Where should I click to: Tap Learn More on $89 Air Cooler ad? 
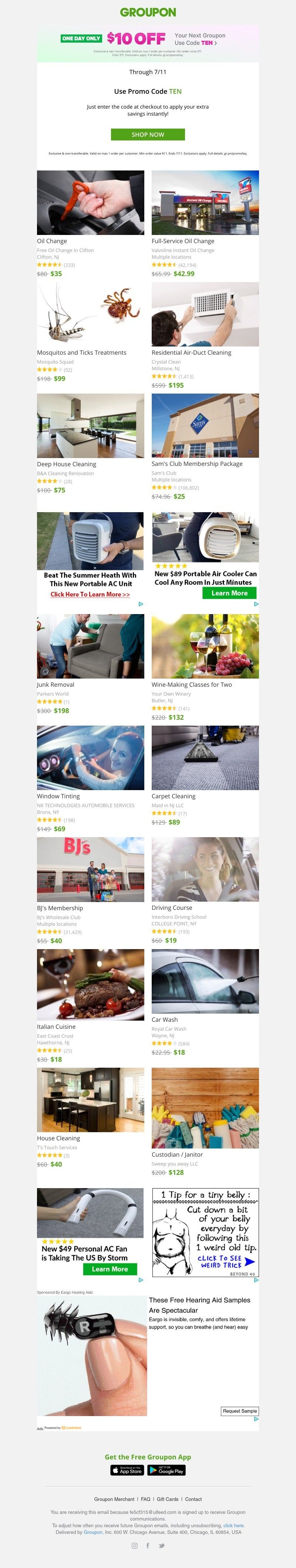(229, 593)
